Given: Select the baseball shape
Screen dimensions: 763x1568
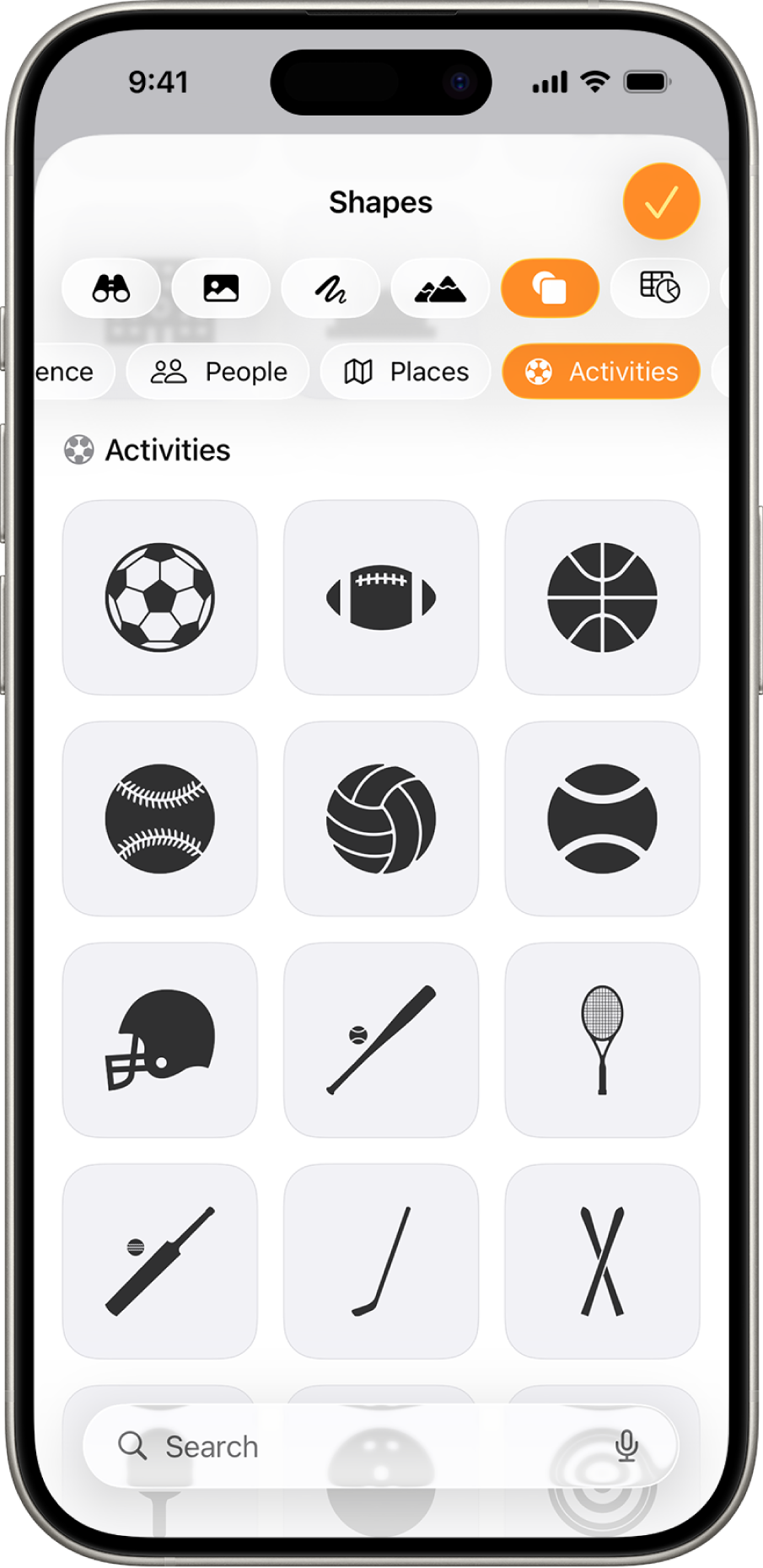Looking at the screenshot, I should pos(159,817).
